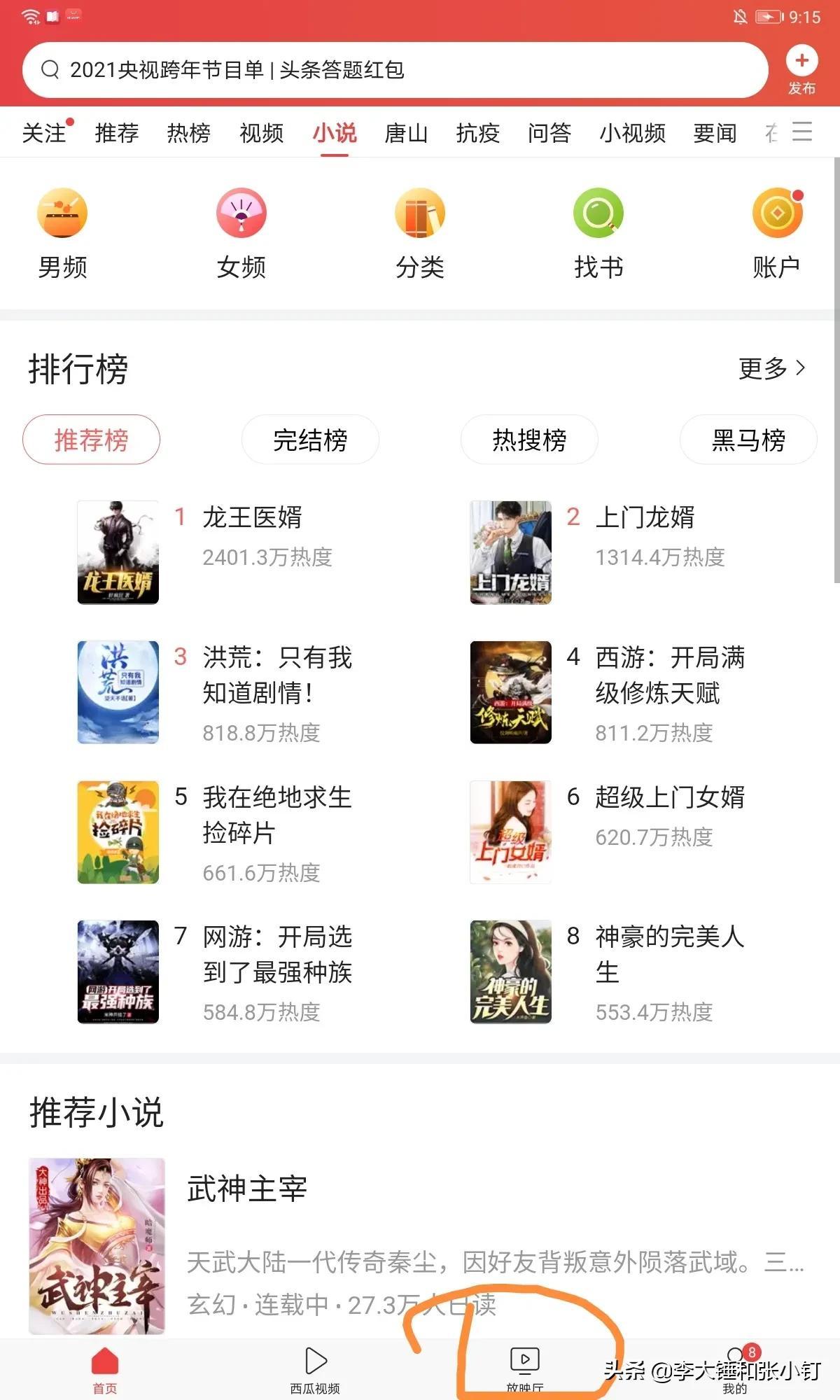The image size is (840, 1400).
Task: Switch to the 热榜 top tab
Action: click(x=188, y=132)
